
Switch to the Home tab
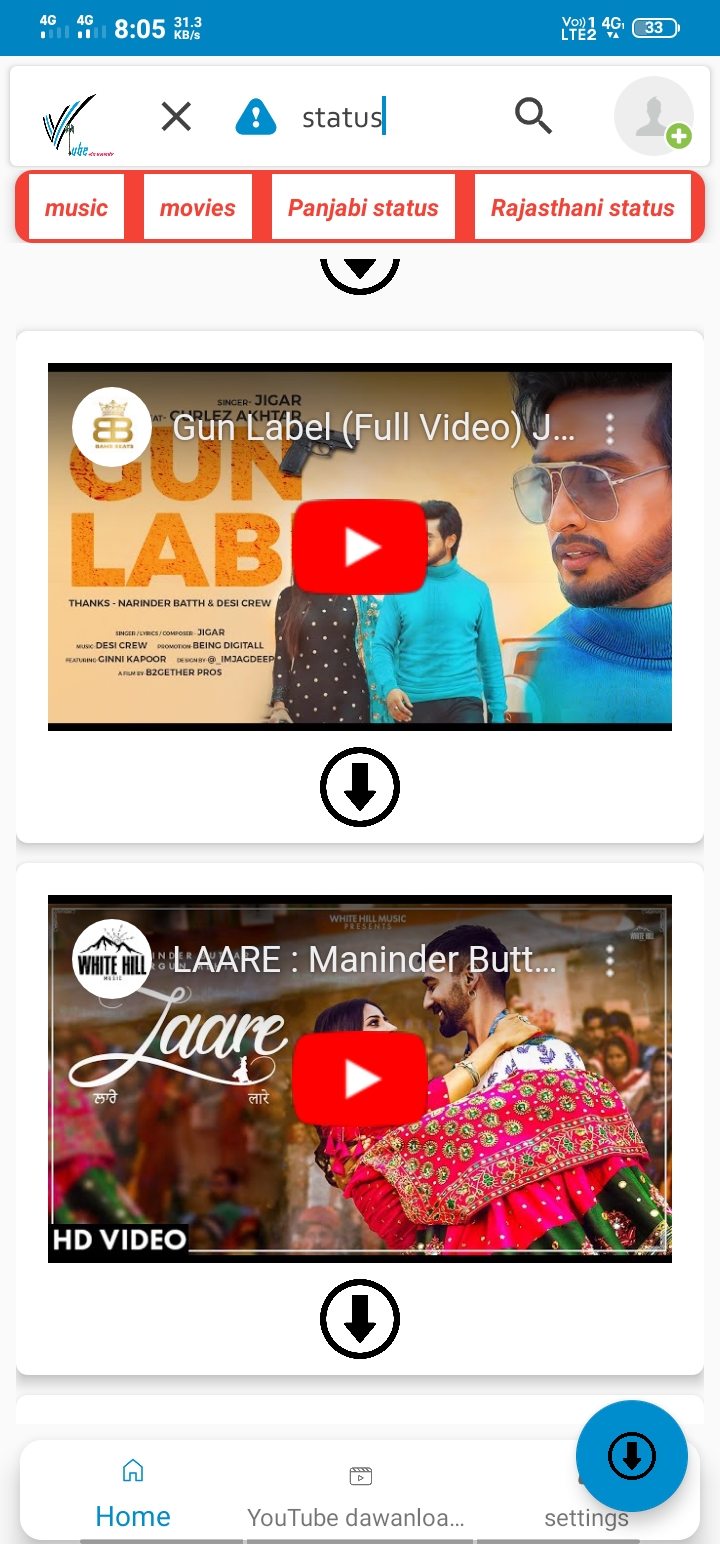[132, 1495]
